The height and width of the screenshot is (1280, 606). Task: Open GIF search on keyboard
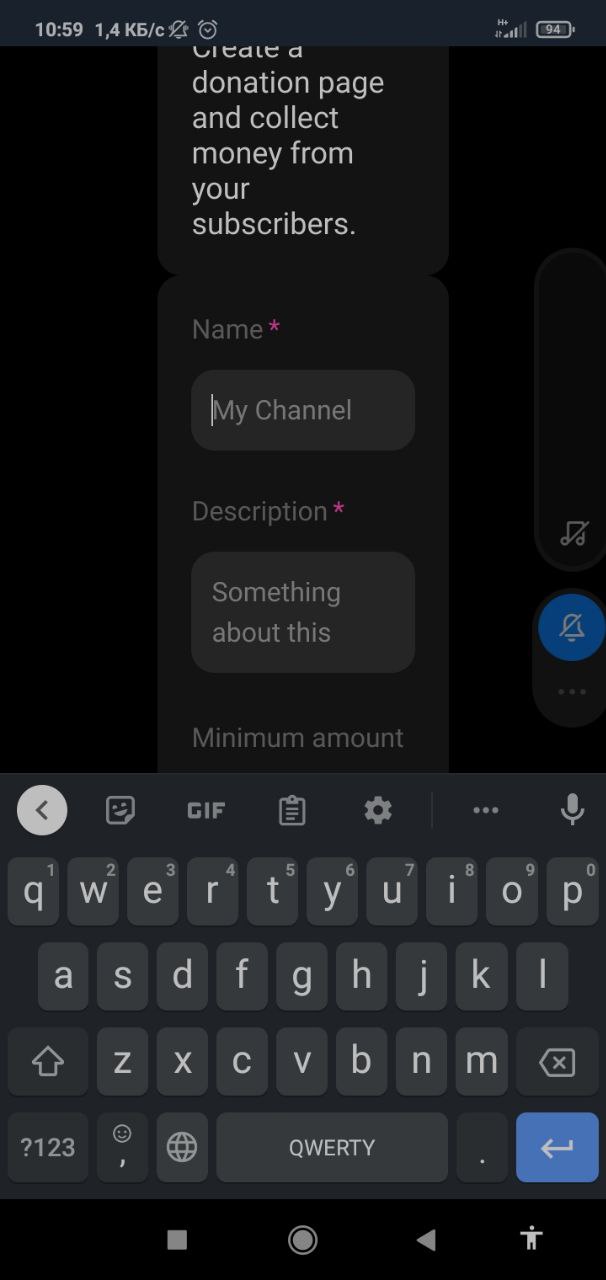[x=206, y=811]
